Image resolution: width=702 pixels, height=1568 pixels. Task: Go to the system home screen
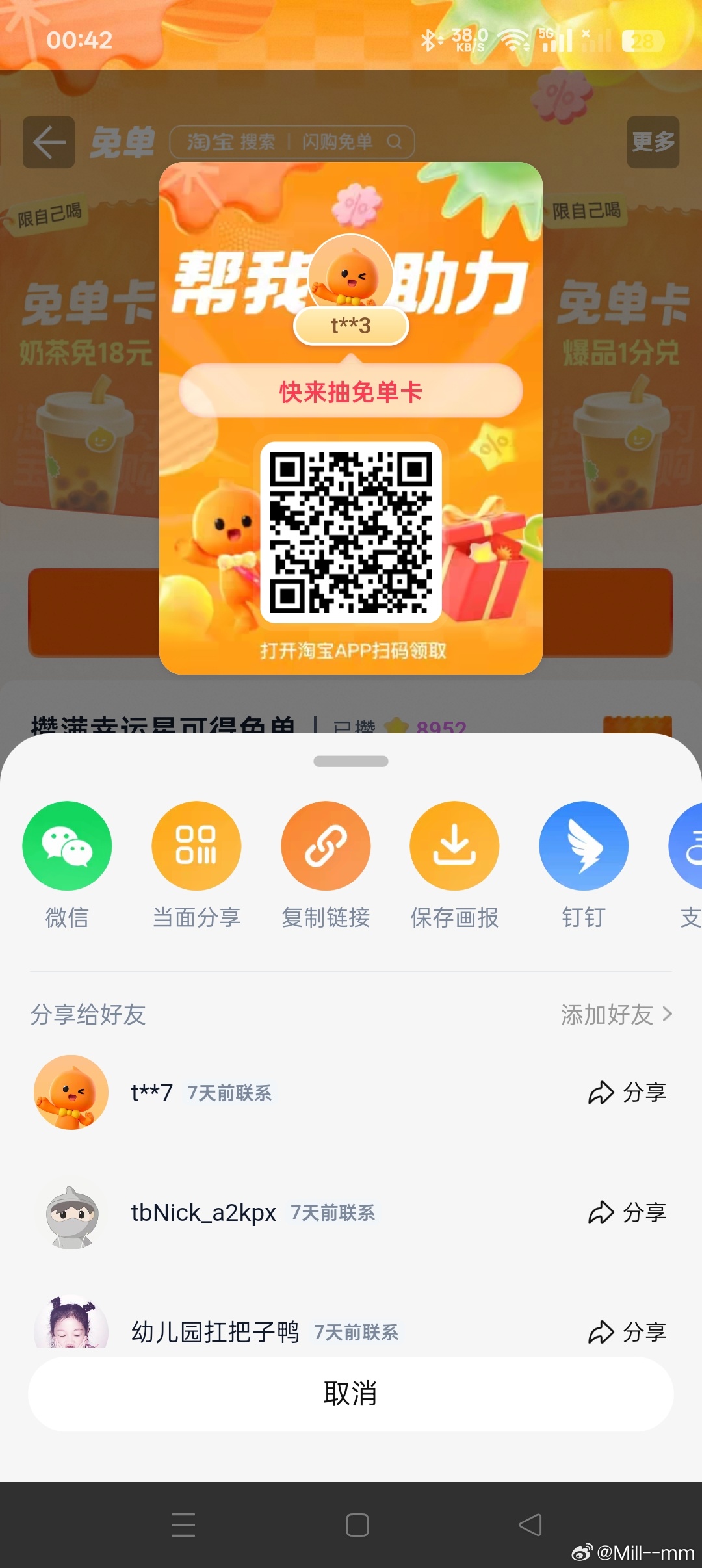357,1524
